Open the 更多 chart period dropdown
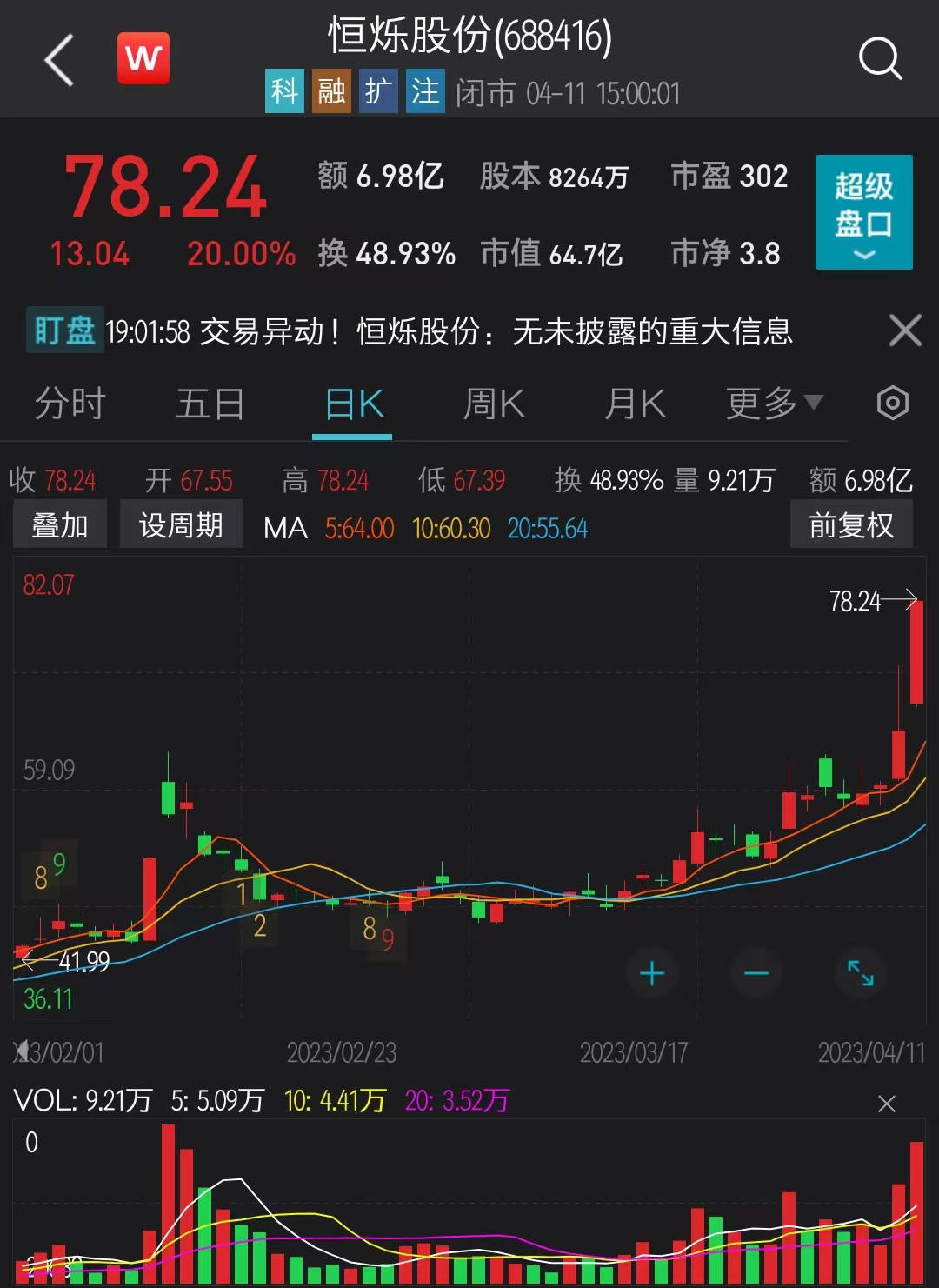This screenshot has width=939, height=1288. click(x=773, y=404)
